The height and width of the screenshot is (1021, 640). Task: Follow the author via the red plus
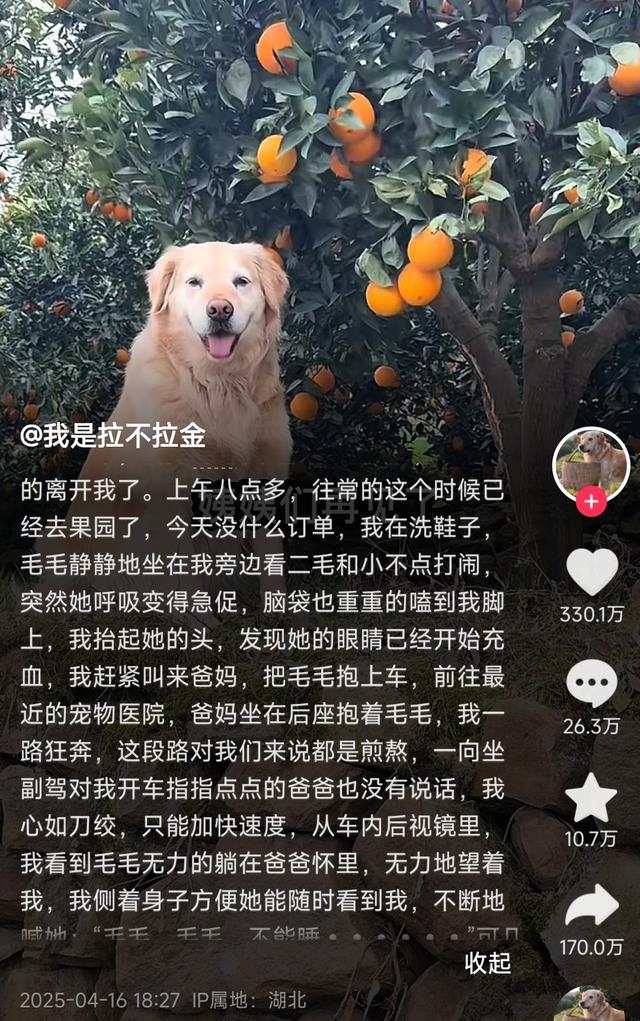(591, 501)
